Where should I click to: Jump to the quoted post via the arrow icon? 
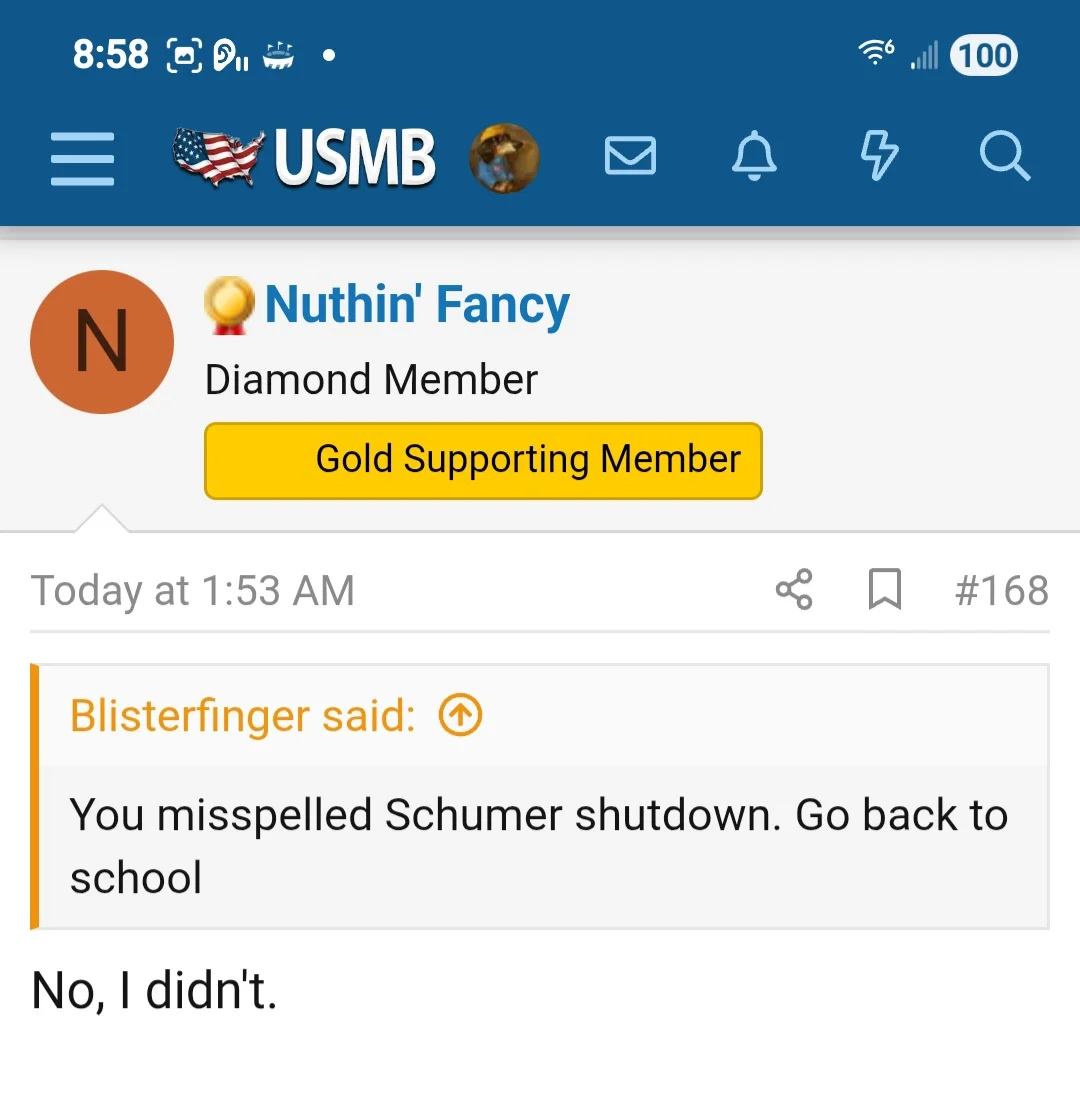pyautogui.click(x=459, y=716)
